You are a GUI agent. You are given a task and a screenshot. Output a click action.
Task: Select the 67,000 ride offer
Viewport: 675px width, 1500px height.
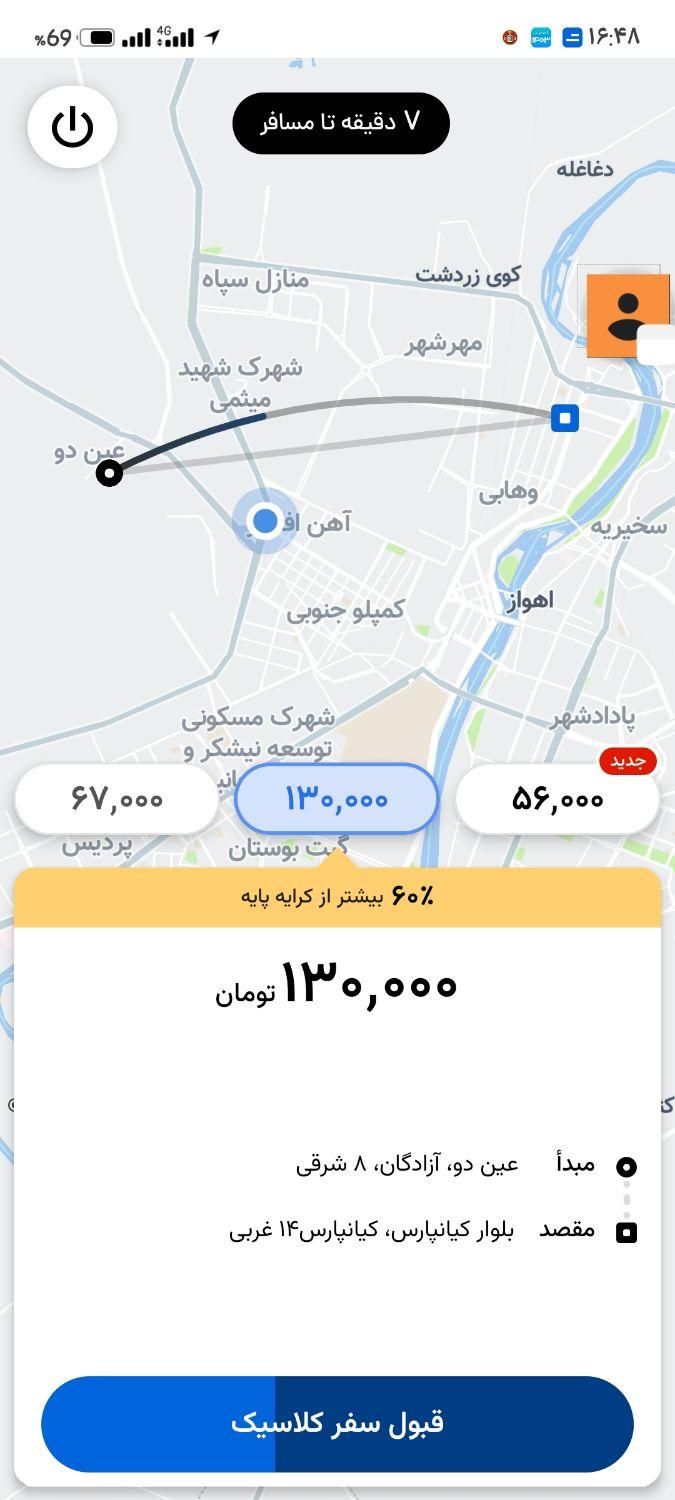pyautogui.click(x=117, y=799)
